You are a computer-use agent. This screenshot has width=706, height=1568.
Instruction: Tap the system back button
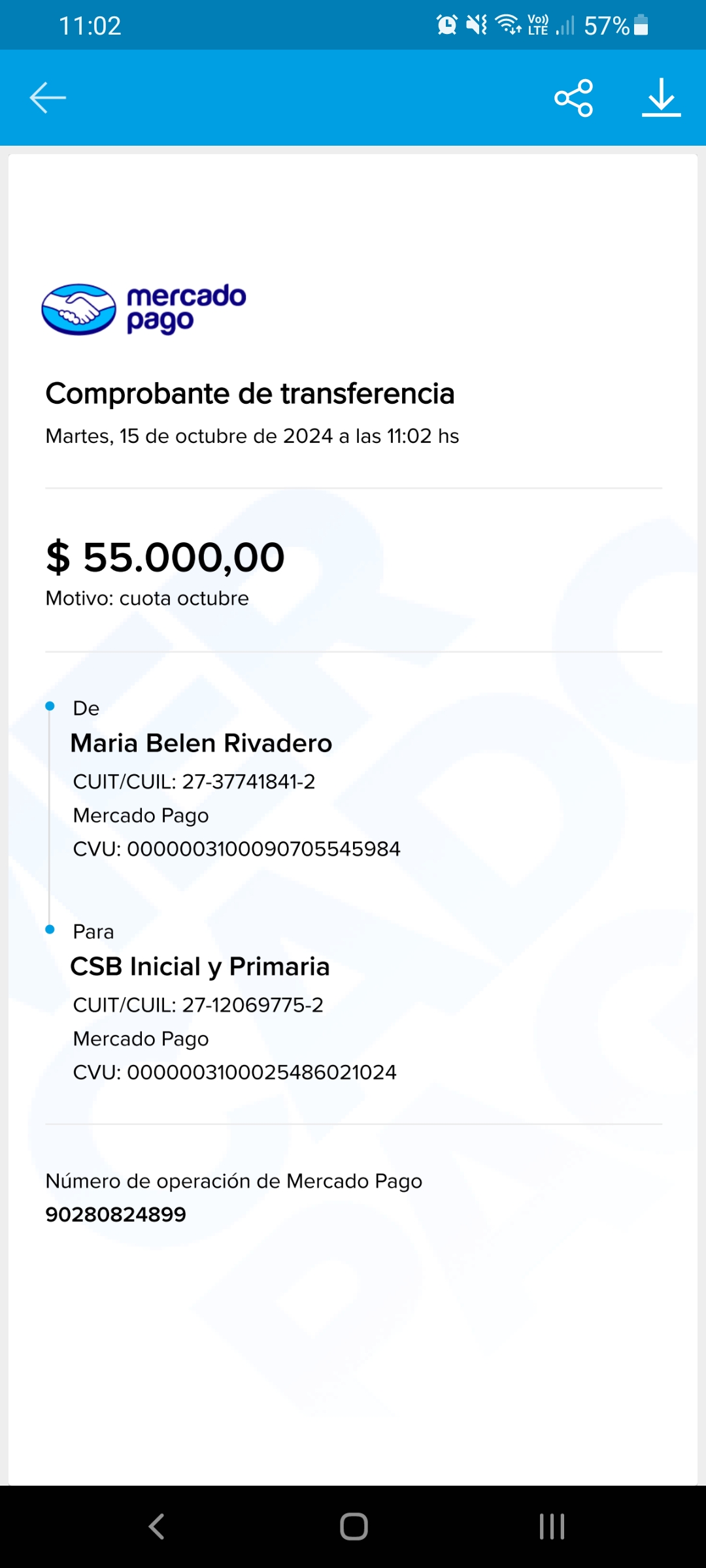pyautogui.click(x=156, y=1526)
